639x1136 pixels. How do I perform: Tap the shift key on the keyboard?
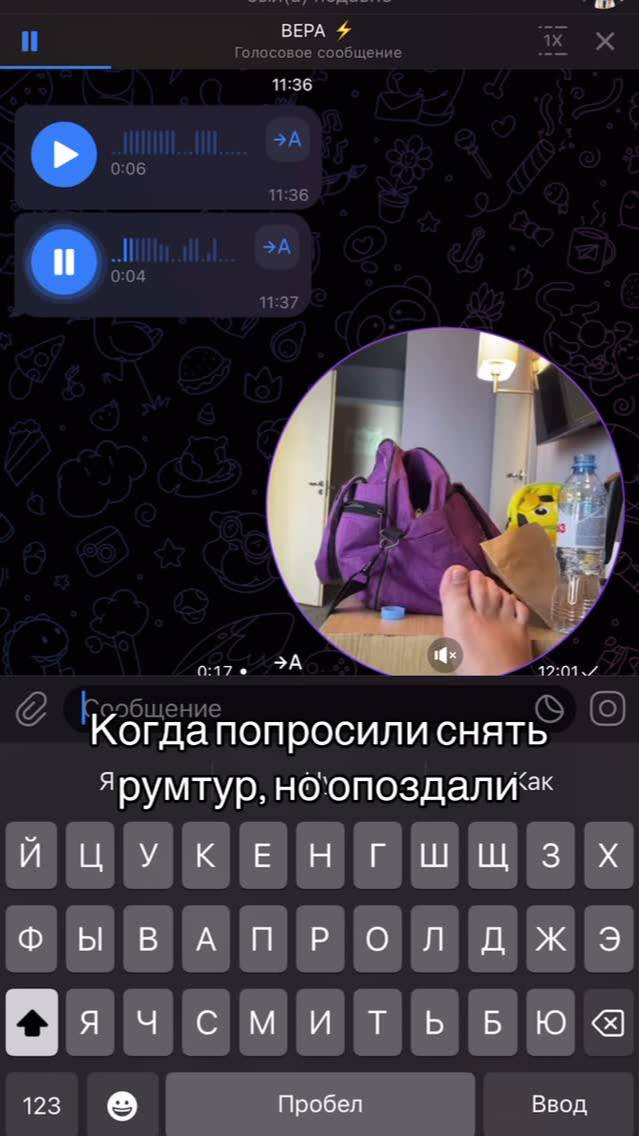click(32, 1022)
